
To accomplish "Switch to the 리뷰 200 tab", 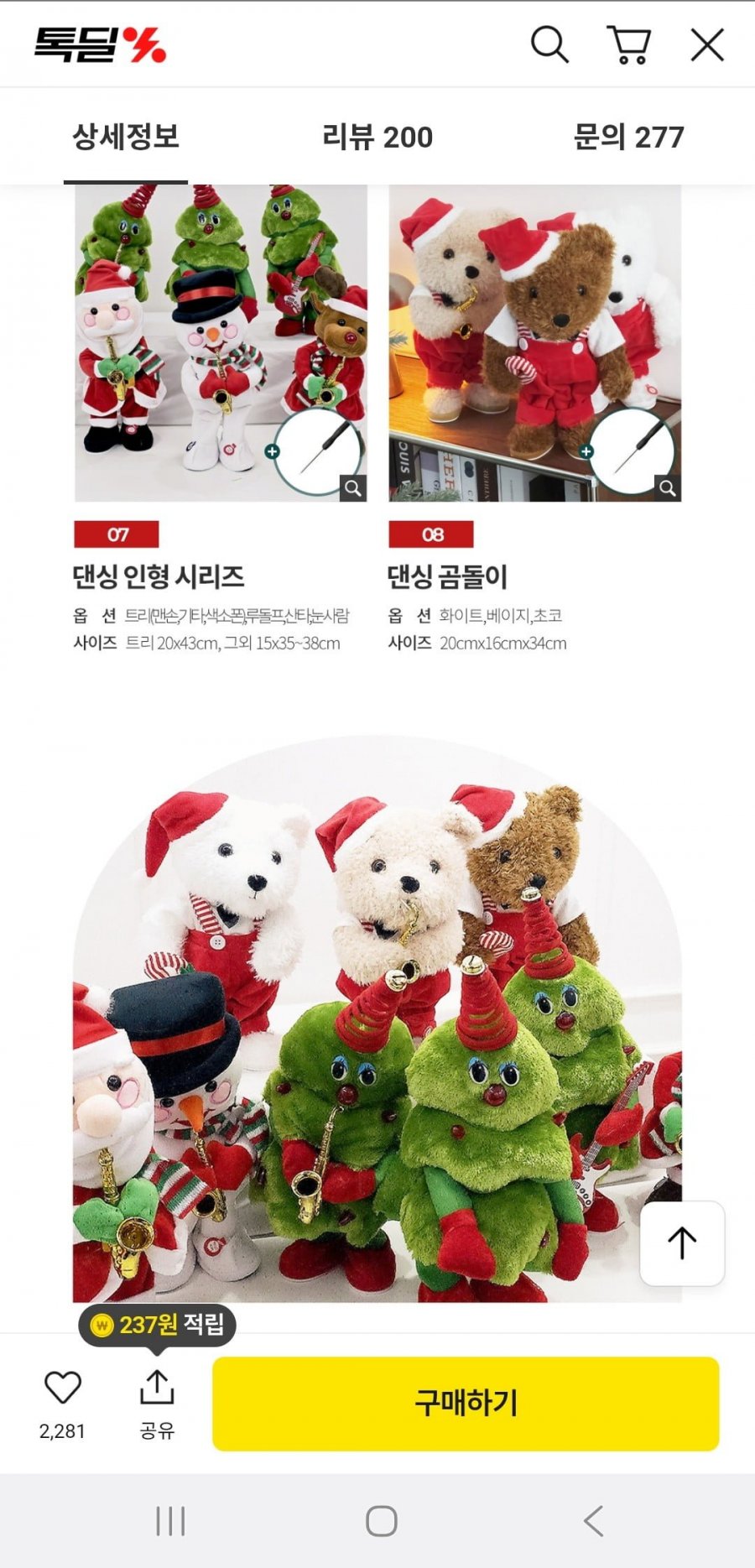I will click(377, 137).
